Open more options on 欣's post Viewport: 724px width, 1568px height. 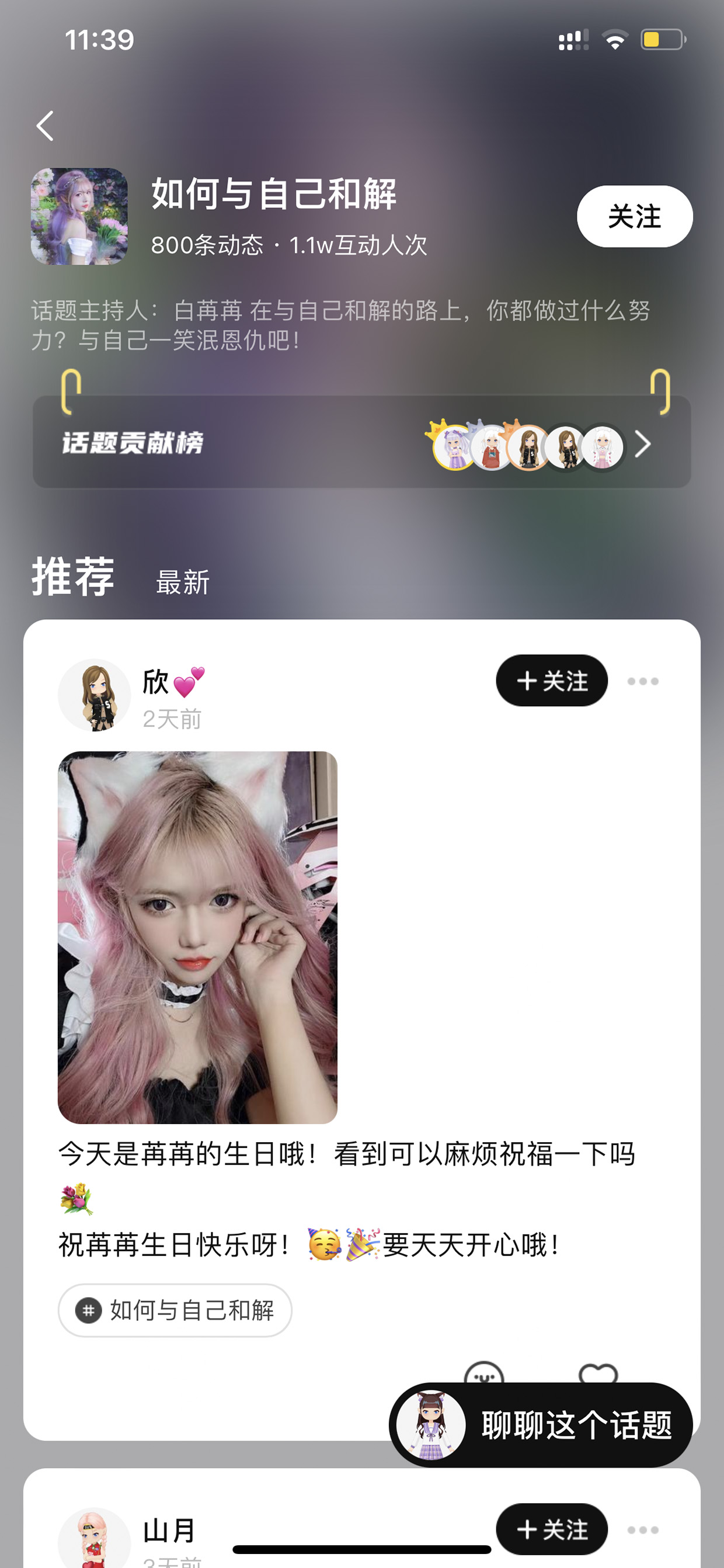tap(643, 681)
